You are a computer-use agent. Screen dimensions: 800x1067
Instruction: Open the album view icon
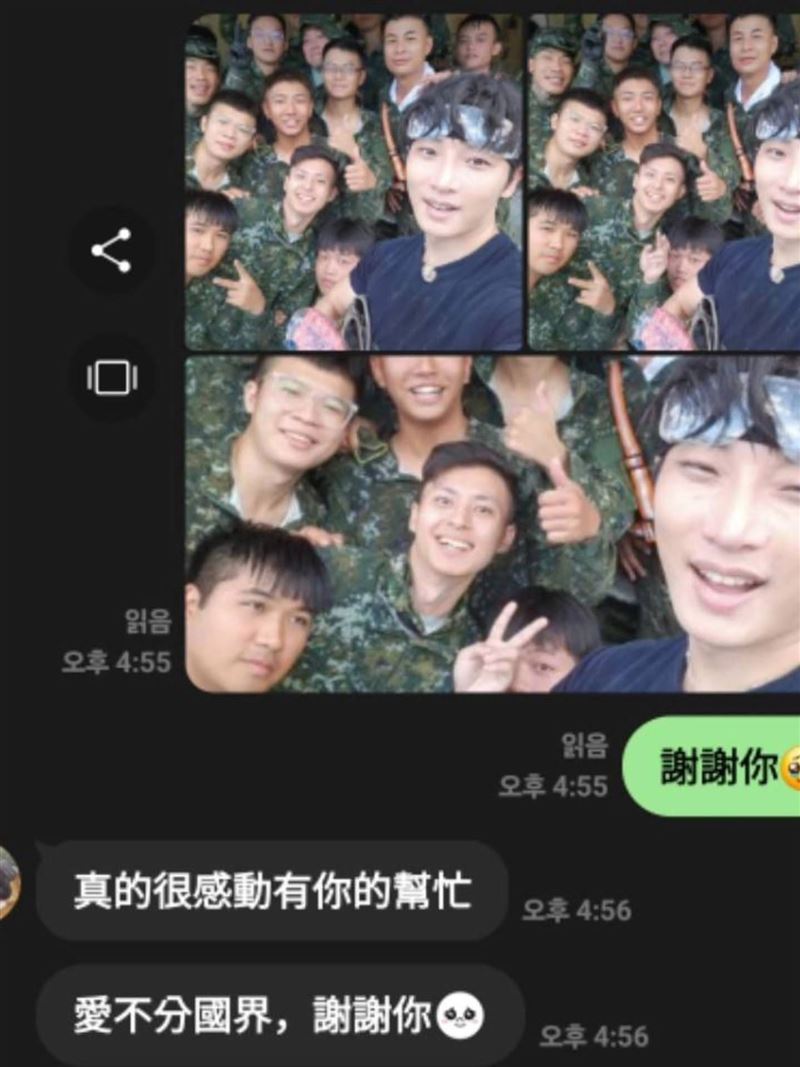point(111,378)
